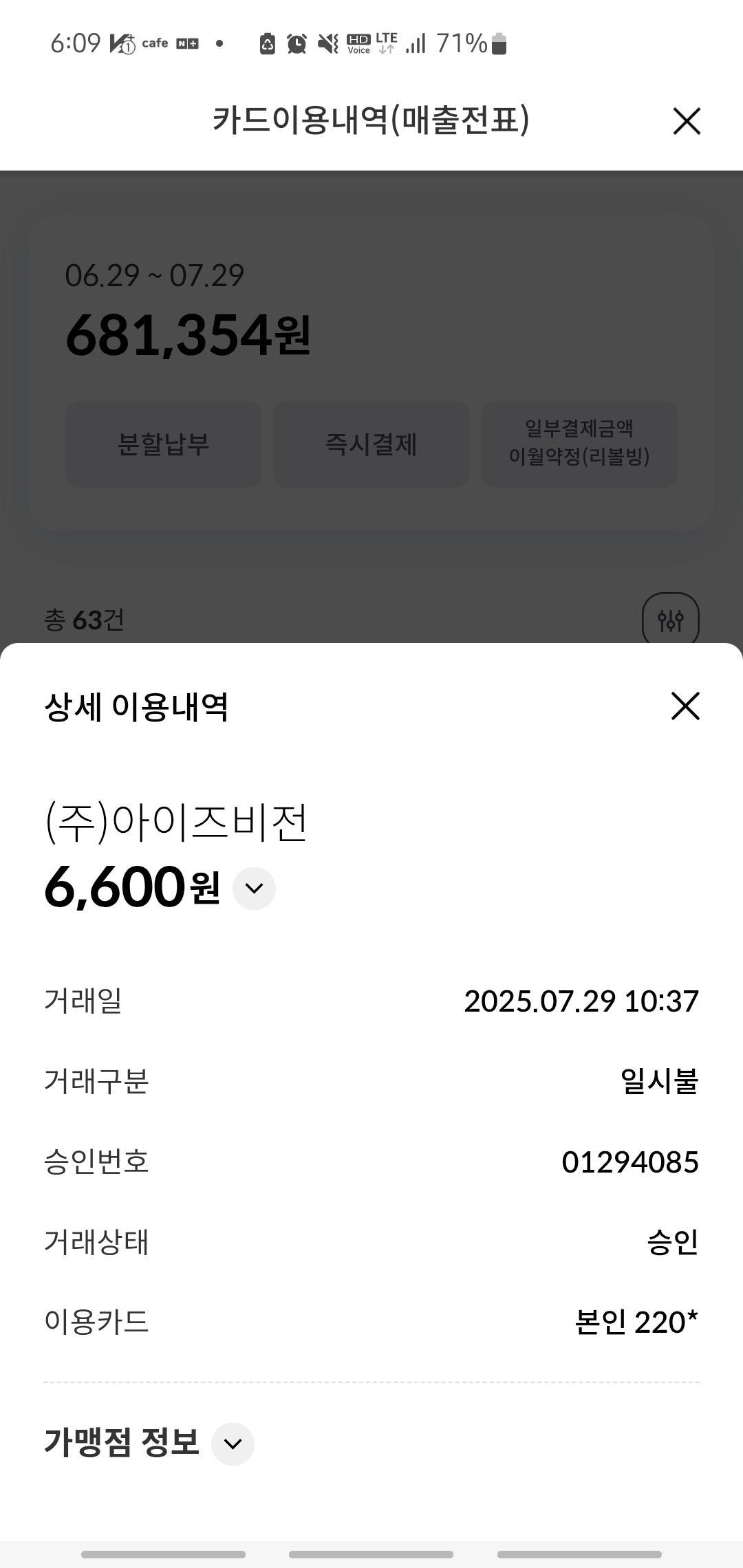Expand the 가맹점 정보 section

tap(233, 1444)
